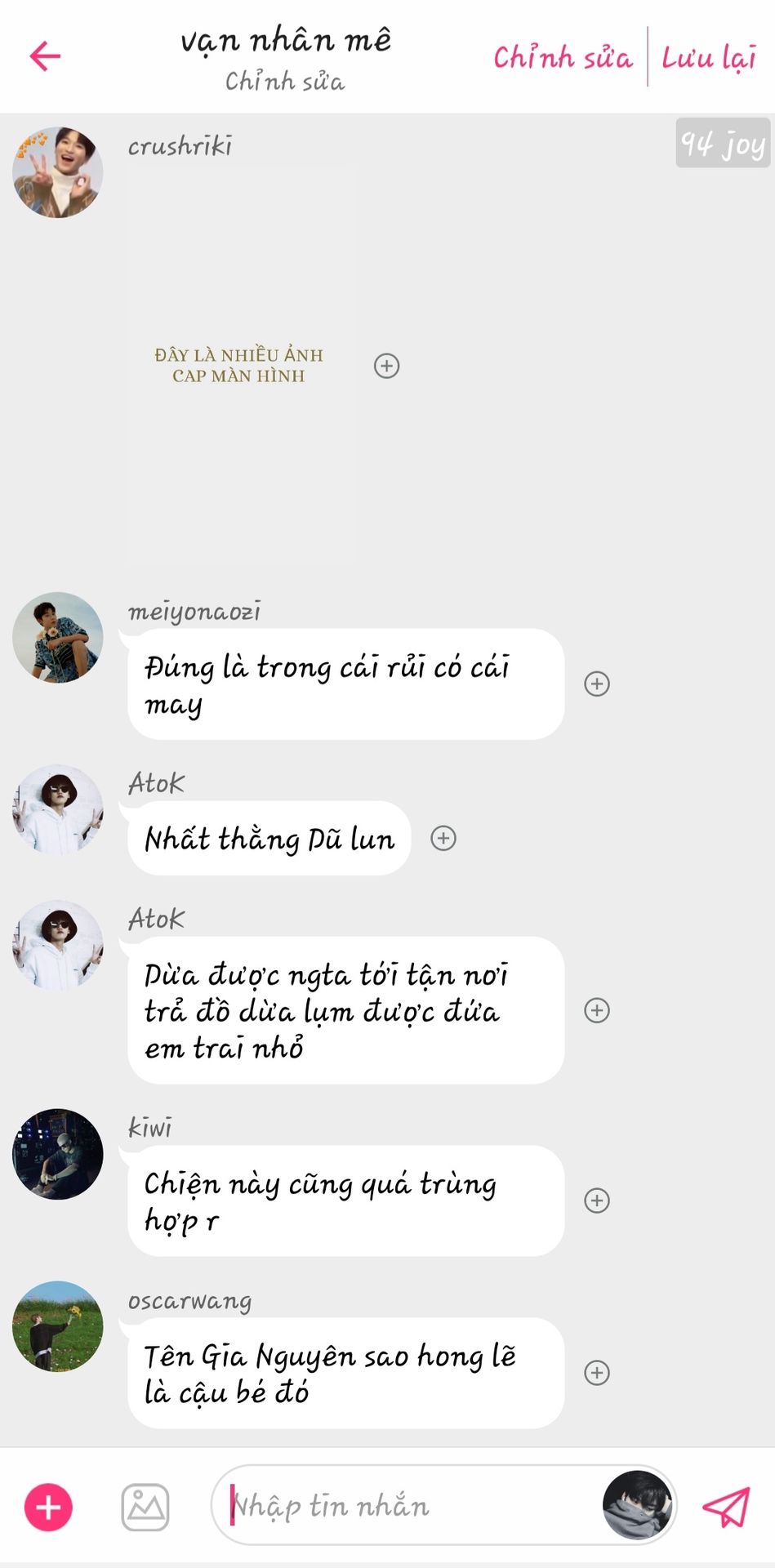Viewport: 775px width, 1568px height.
Task: Open crushriki's profile avatar
Action: [58, 172]
